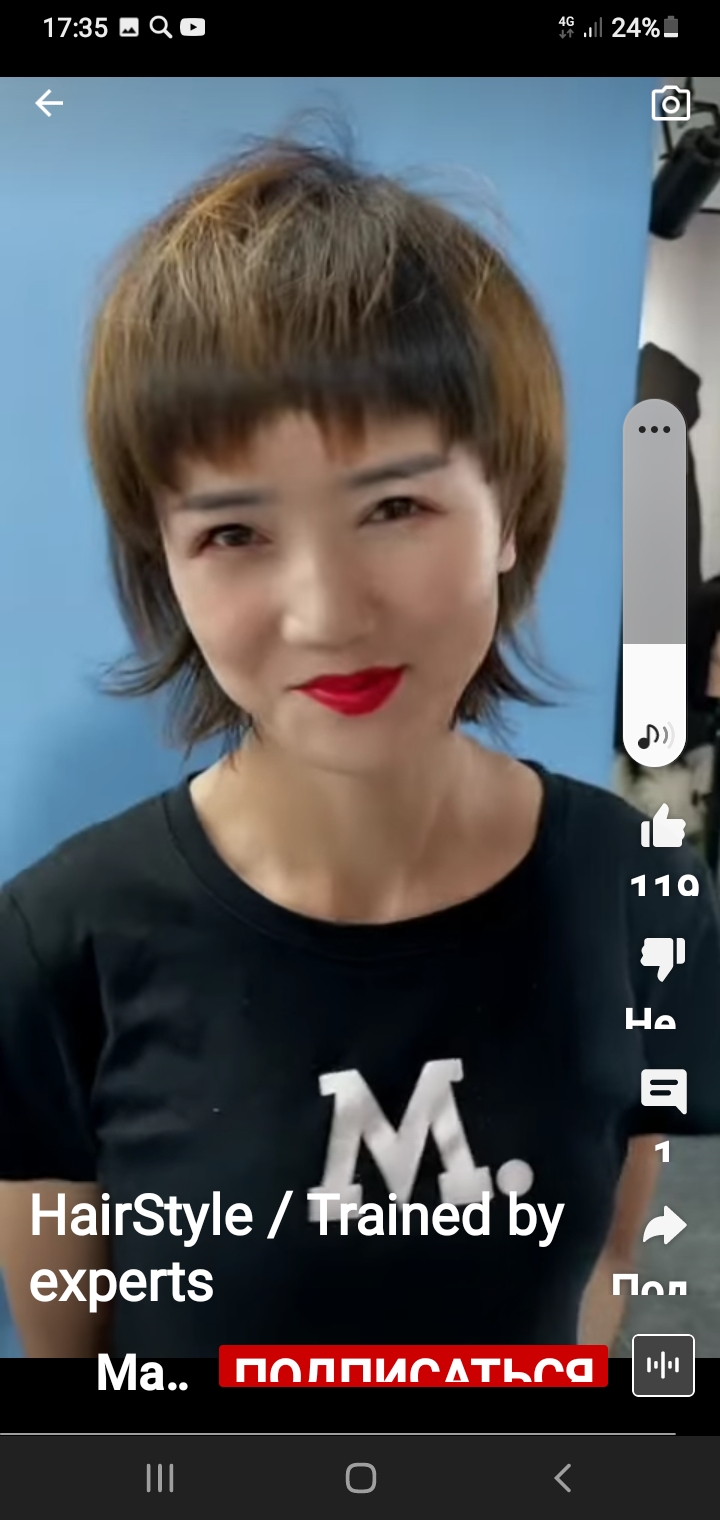Share this Short video
Screen dimensions: 720x1520
coord(663,1226)
